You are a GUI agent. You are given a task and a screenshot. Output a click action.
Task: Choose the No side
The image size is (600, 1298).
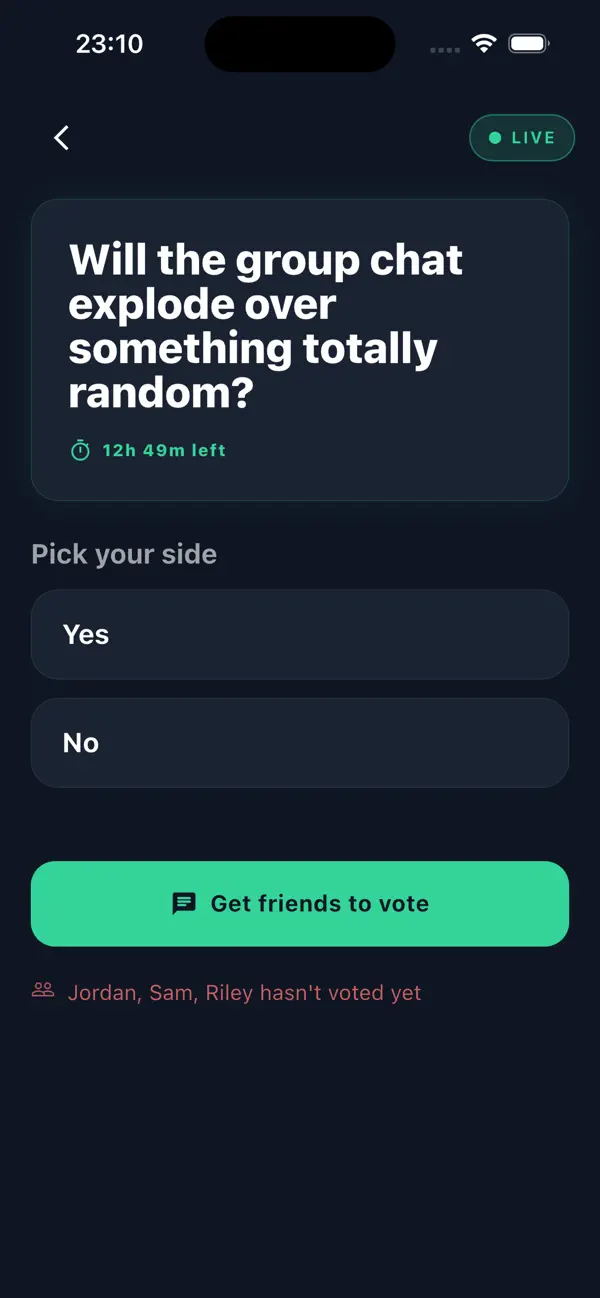point(300,743)
